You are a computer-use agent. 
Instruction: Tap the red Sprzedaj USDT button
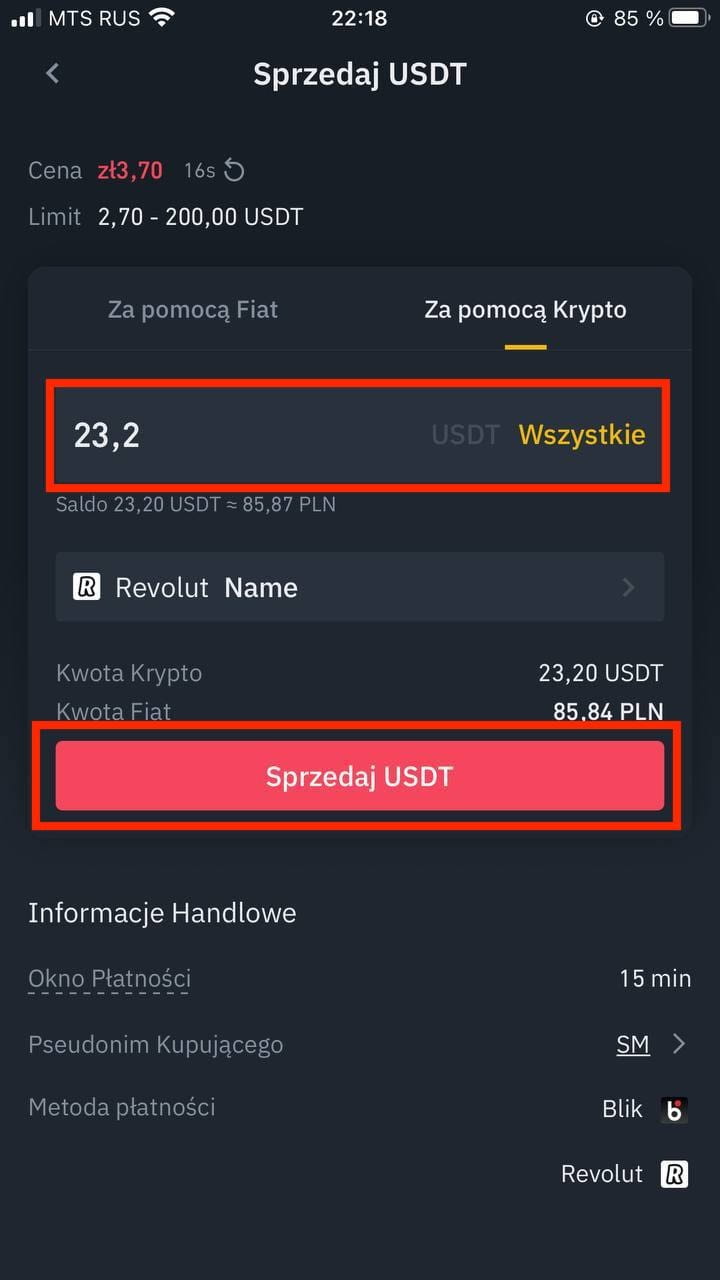(x=360, y=776)
